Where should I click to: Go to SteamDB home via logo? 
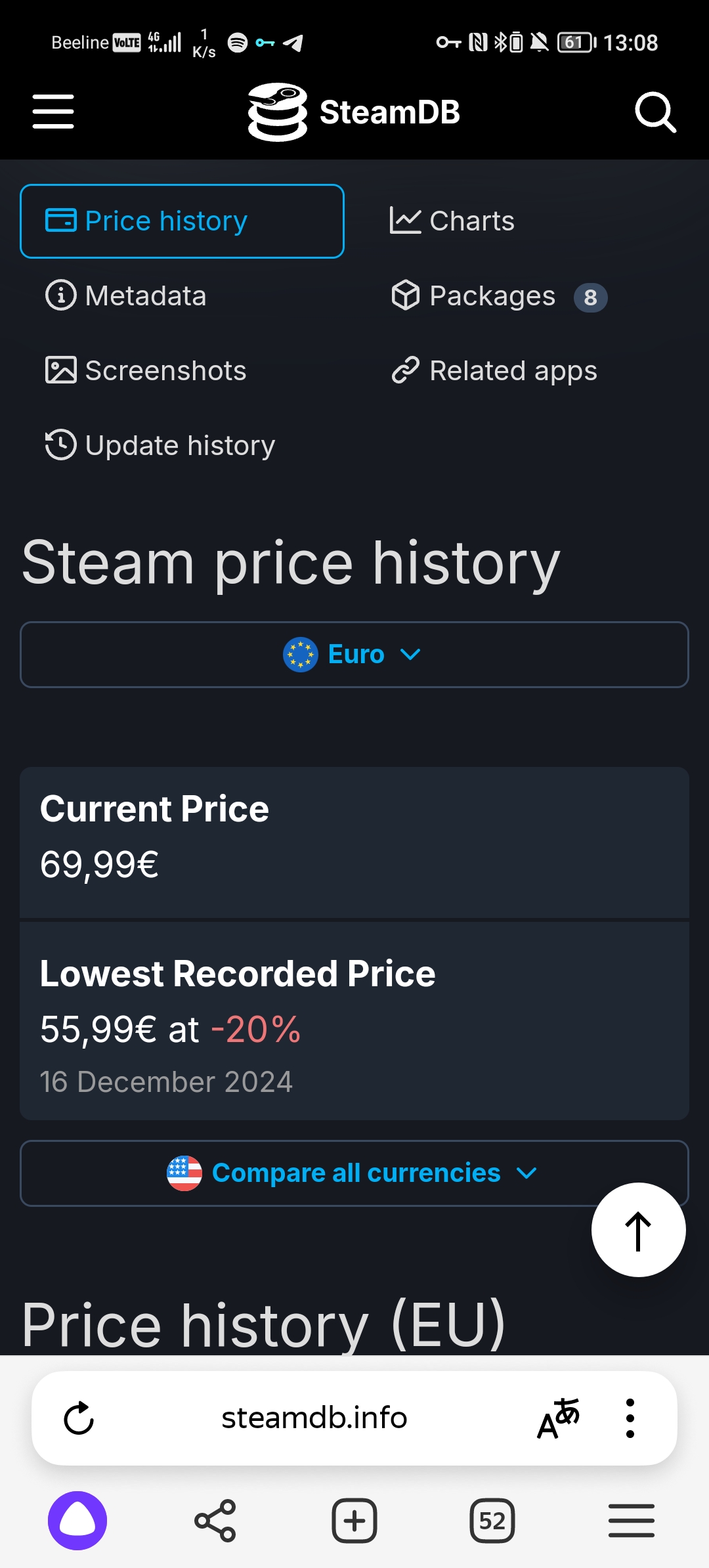pyautogui.click(x=354, y=112)
